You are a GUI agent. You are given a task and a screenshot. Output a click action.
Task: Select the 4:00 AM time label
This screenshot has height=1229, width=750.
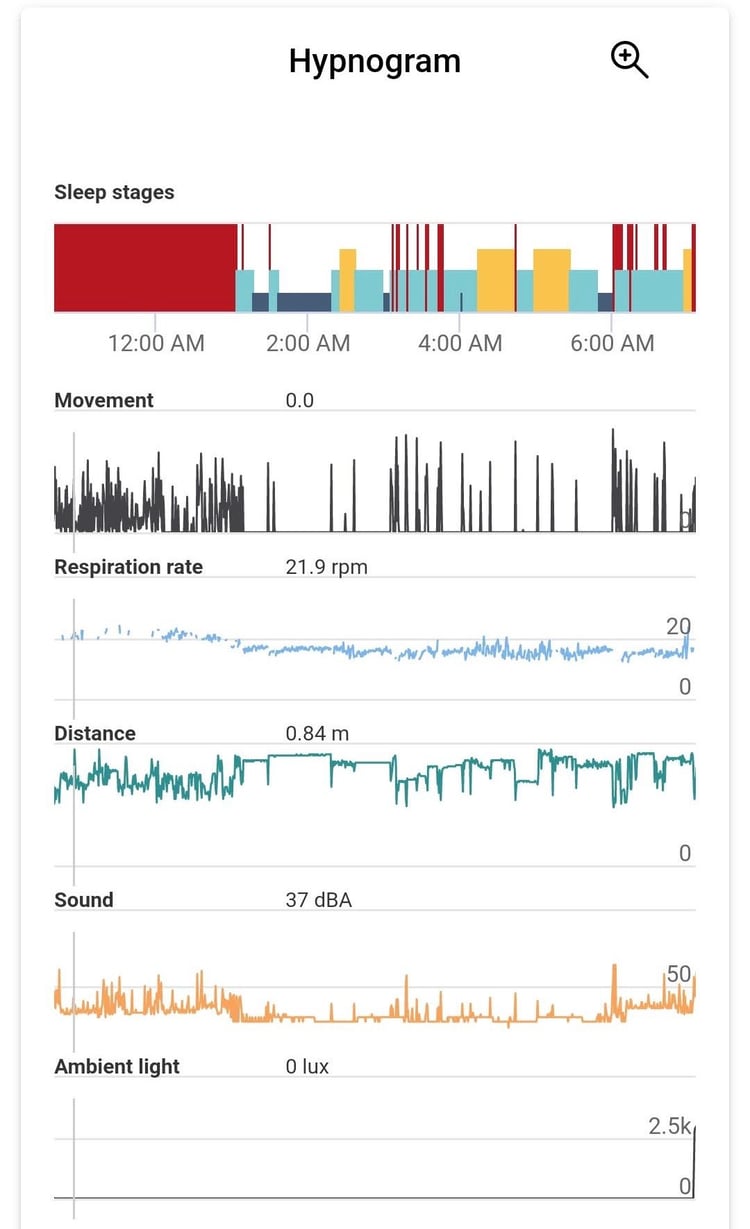click(x=458, y=343)
